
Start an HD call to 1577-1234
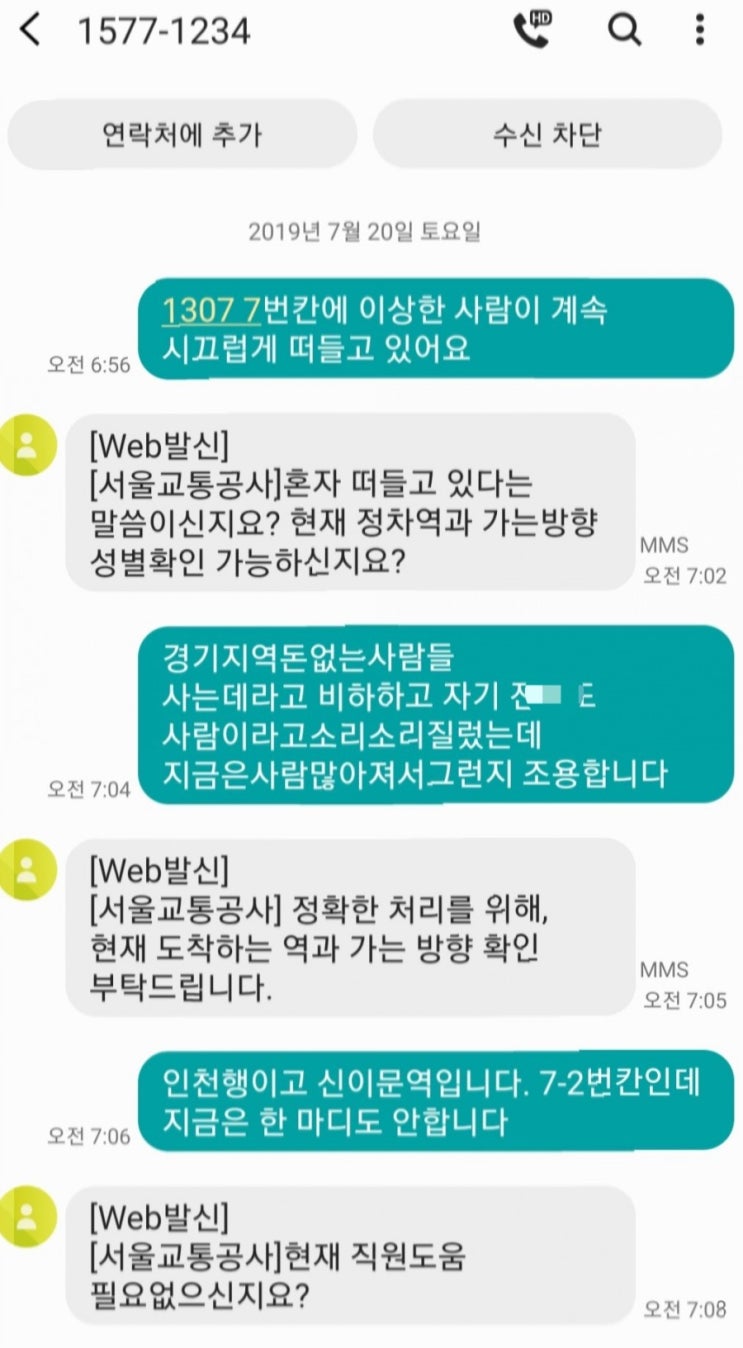coord(533,30)
